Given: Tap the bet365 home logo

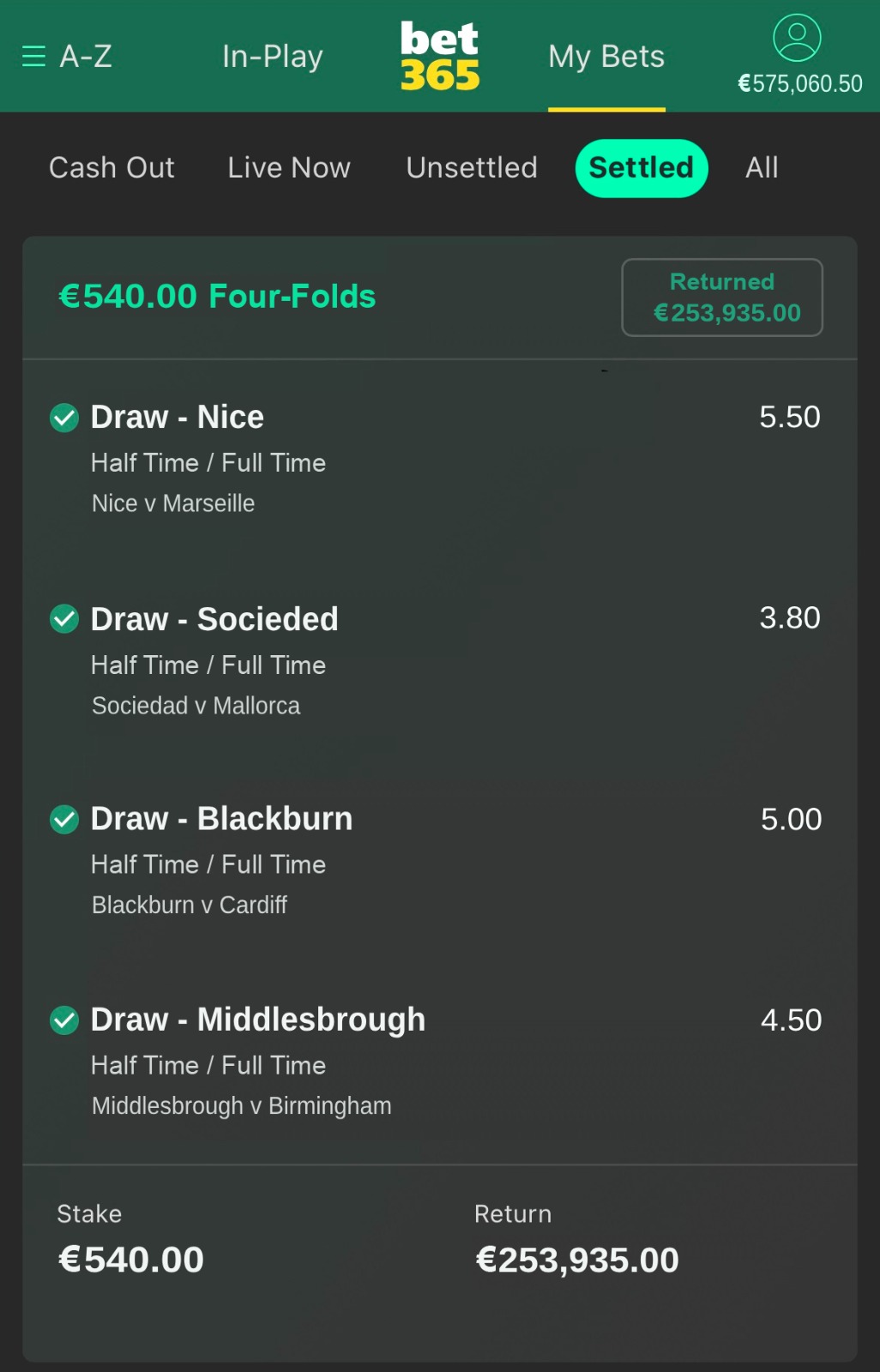Looking at the screenshot, I should point(439,57).
